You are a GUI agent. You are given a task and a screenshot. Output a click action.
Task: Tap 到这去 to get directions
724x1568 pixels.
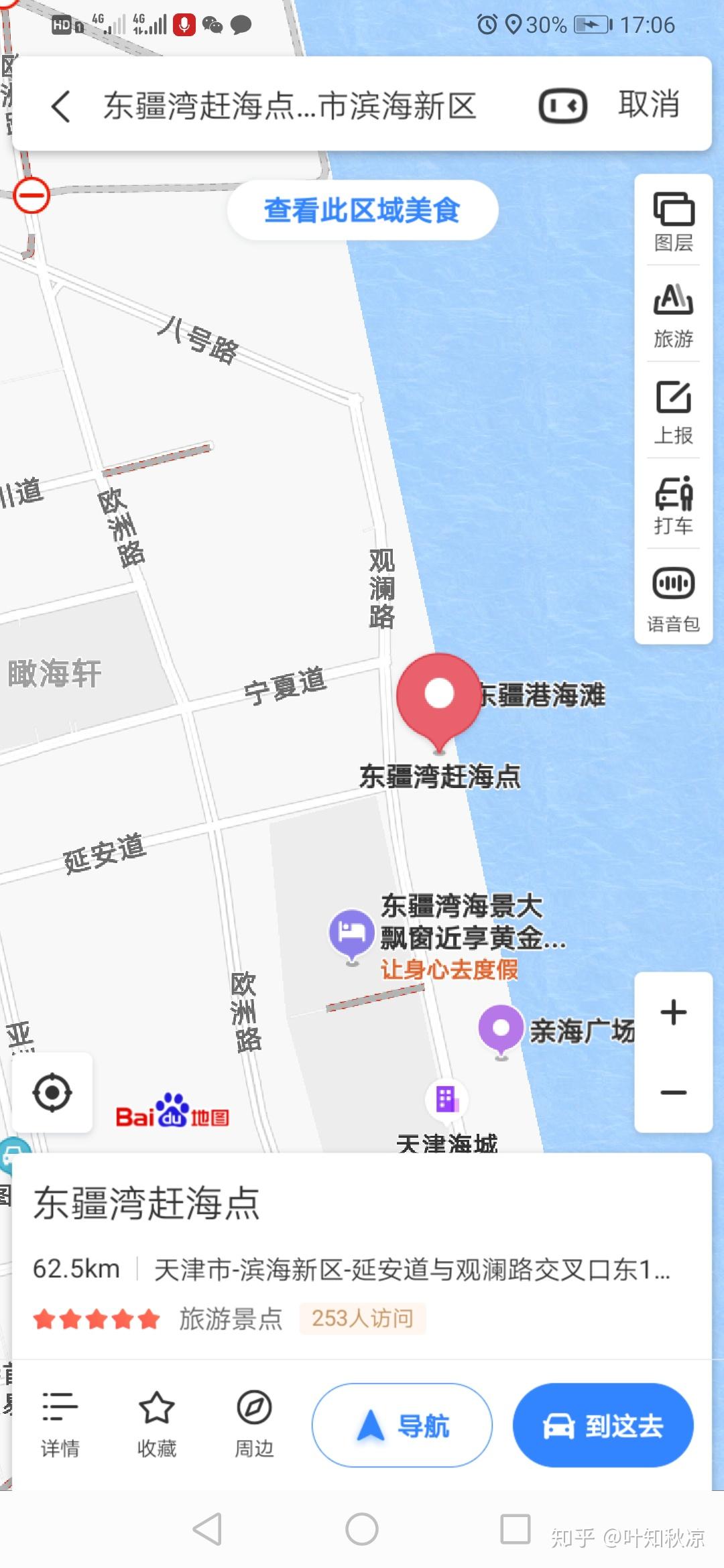pos(601,1426)
